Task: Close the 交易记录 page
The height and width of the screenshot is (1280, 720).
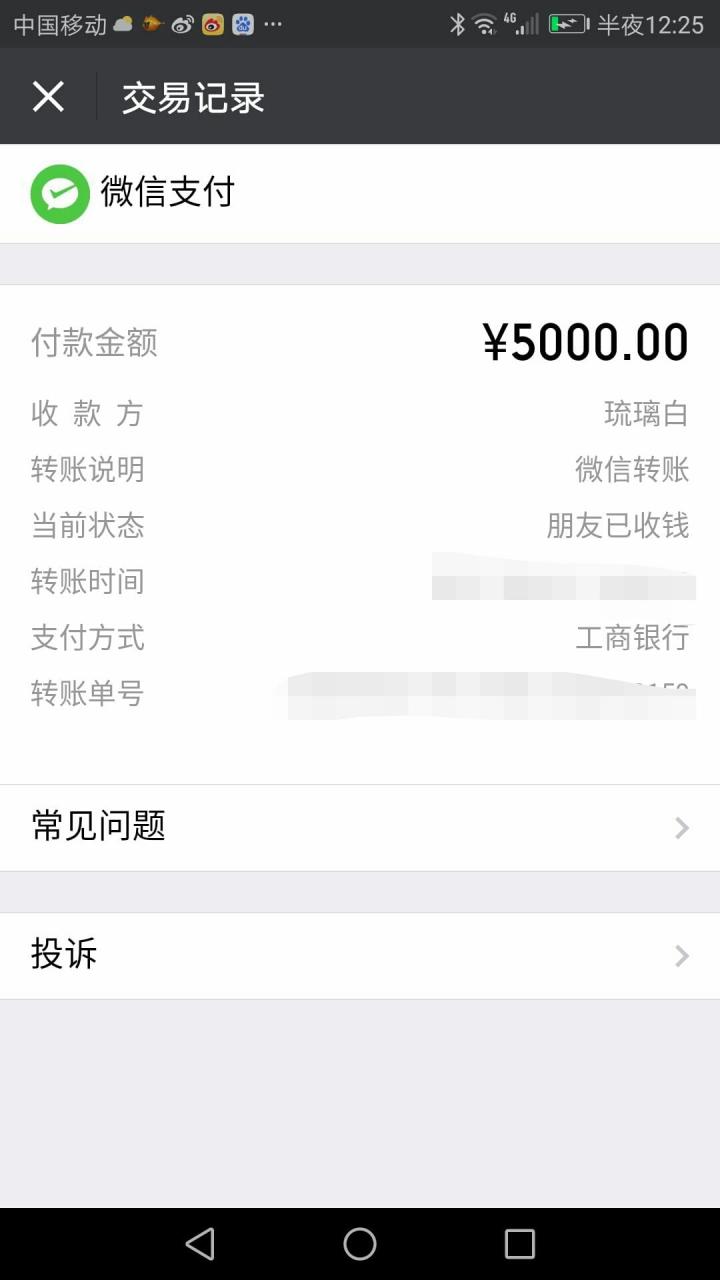Action: (x=48, y=97)
